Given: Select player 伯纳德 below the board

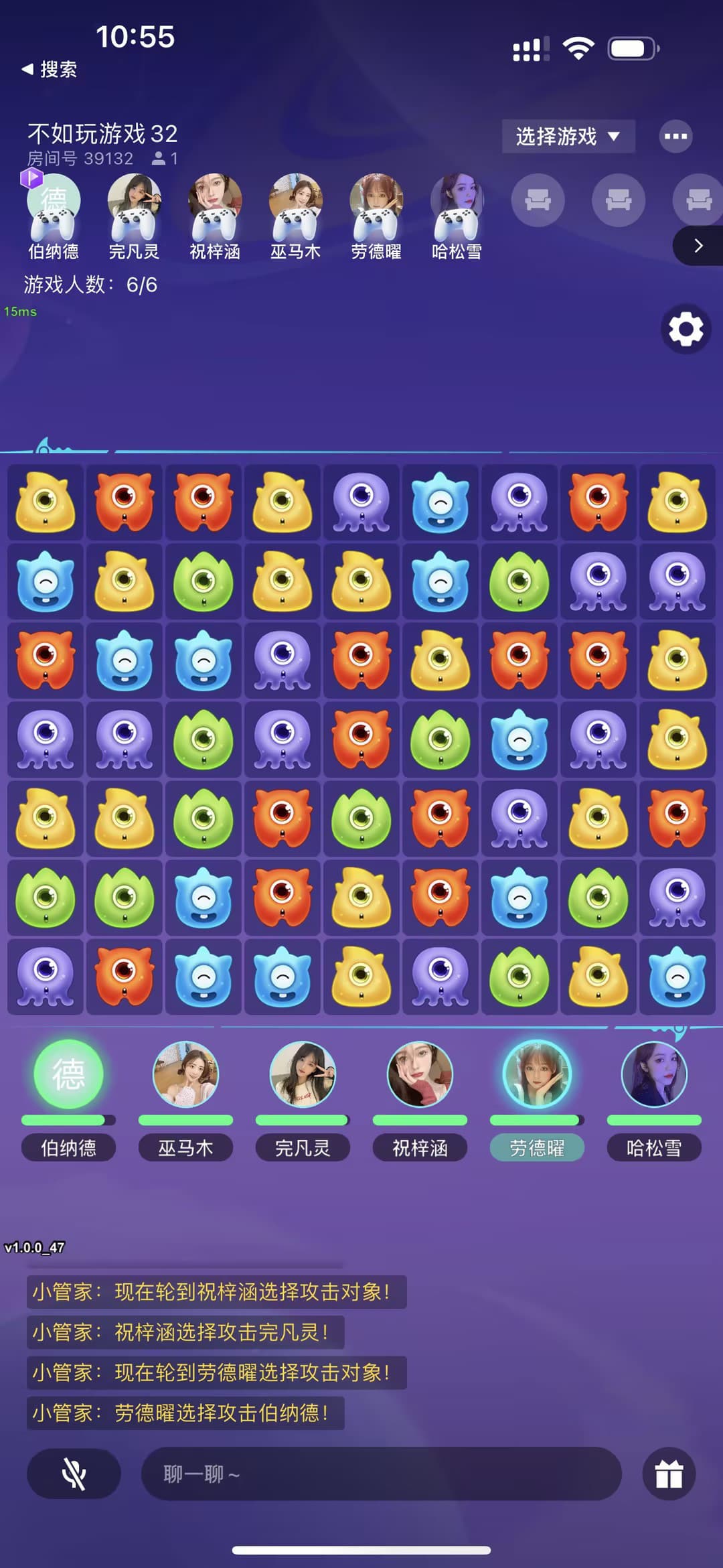Looking at the screenshot, I should [x=68, y=1074].
